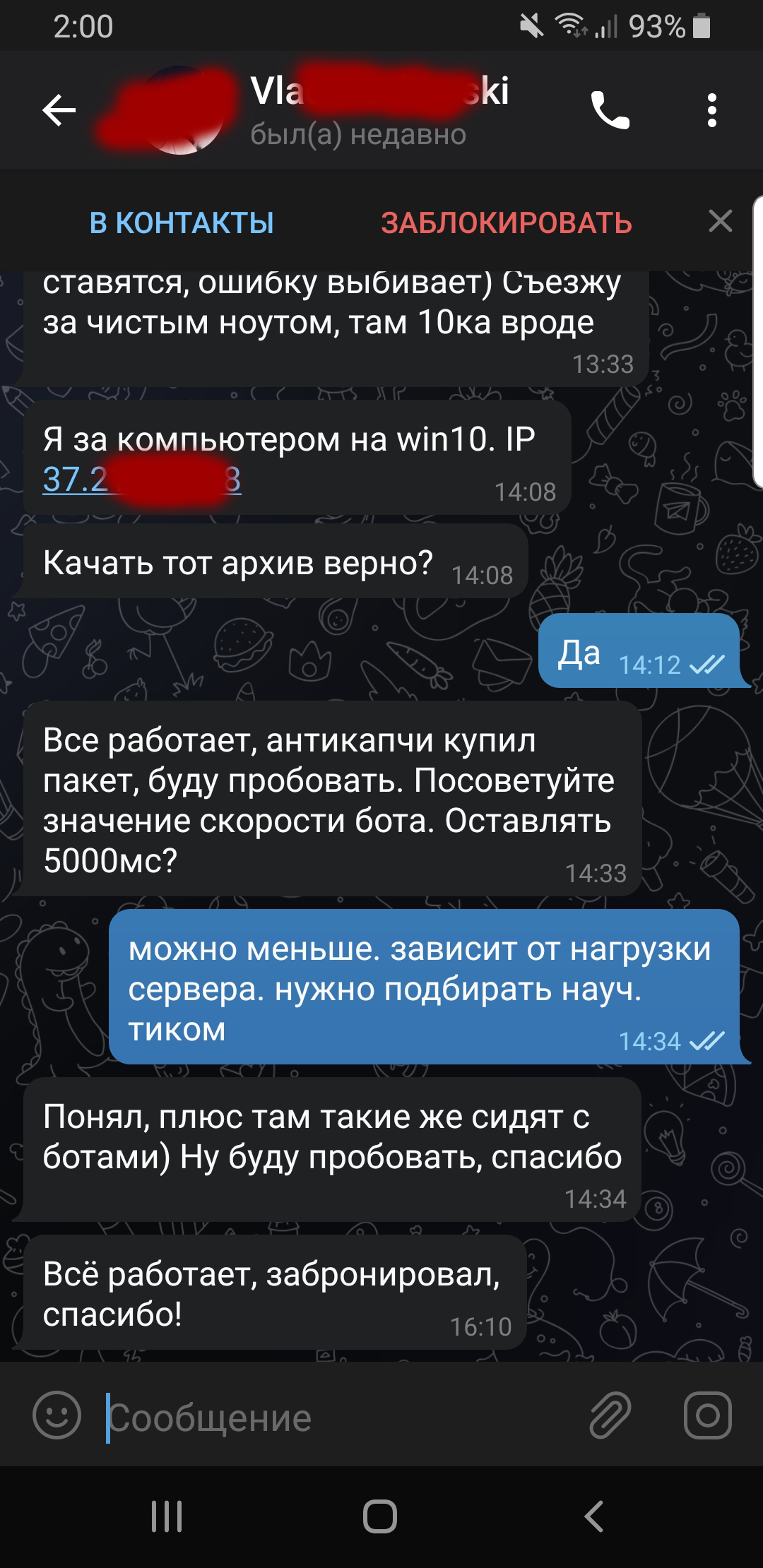Go back to the chat list
The image size is (763, 1568).
(x=59, y=110)
